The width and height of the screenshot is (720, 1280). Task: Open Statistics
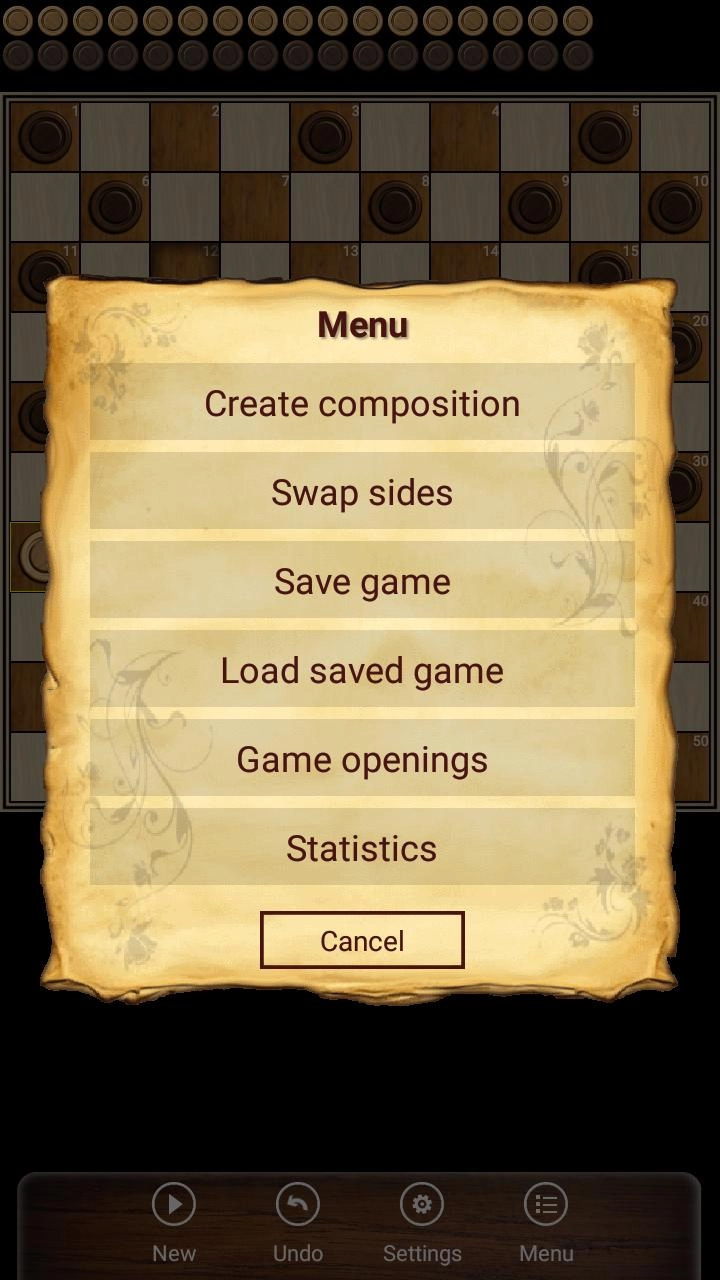tap(362, 849)
